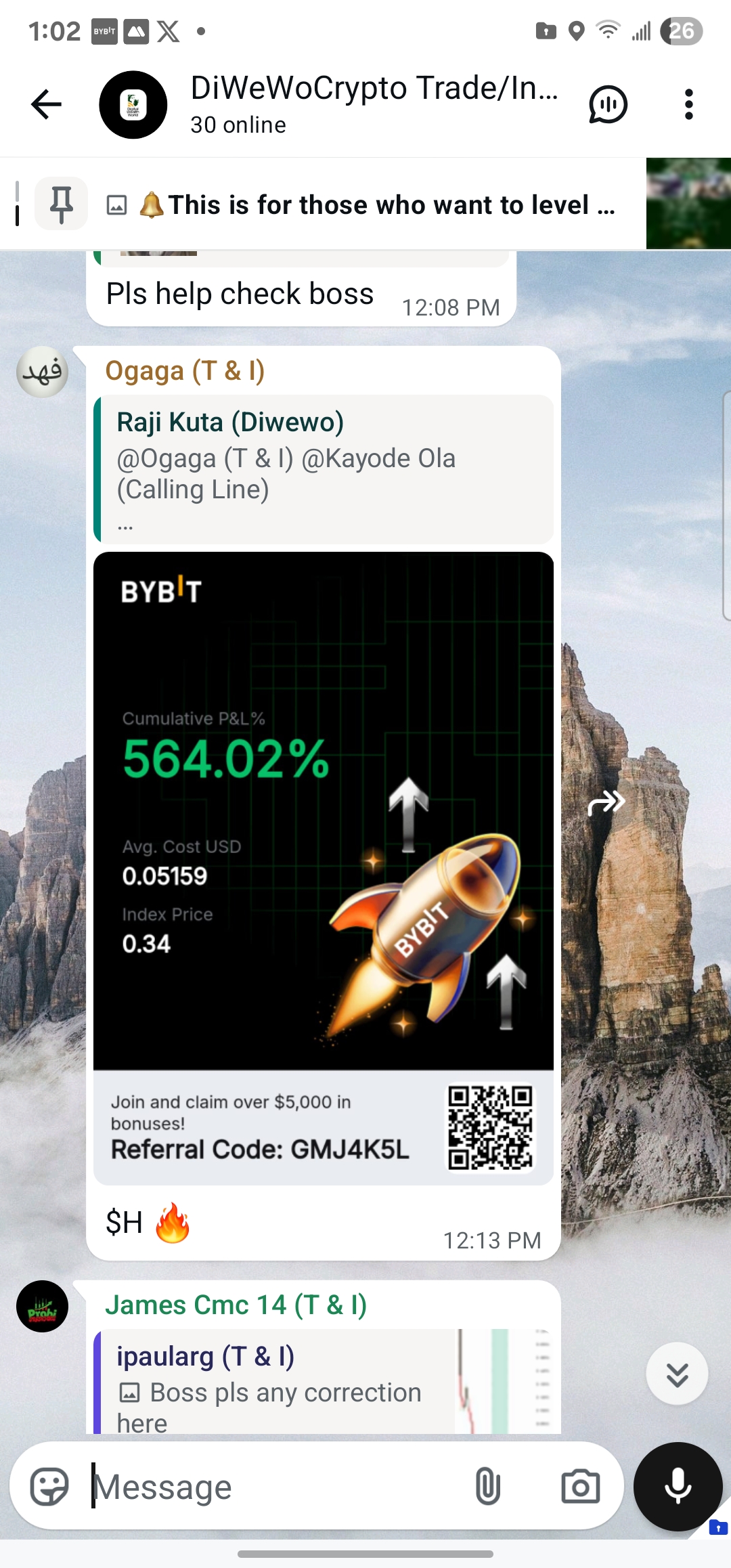This screenshot has width=731, height=1568.
Task: Jump to the latest messages
Action: 677,1373
